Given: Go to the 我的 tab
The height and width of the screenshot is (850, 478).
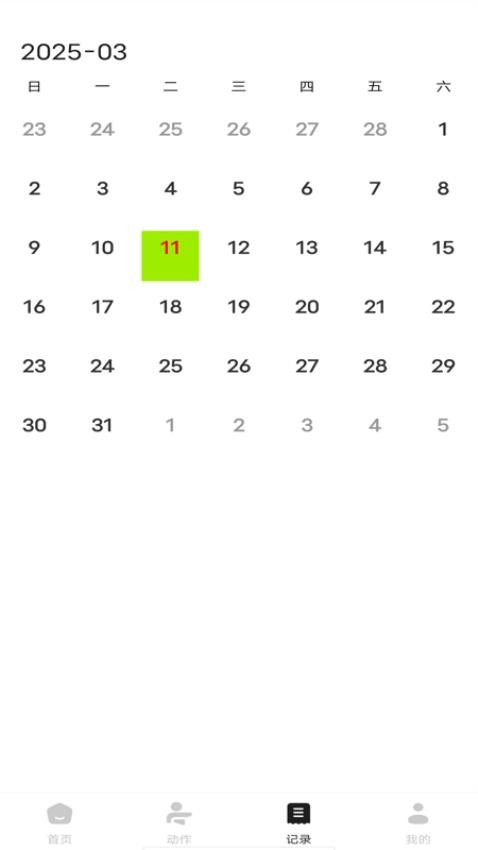Looking at the screenshot, I should point(418,823).
